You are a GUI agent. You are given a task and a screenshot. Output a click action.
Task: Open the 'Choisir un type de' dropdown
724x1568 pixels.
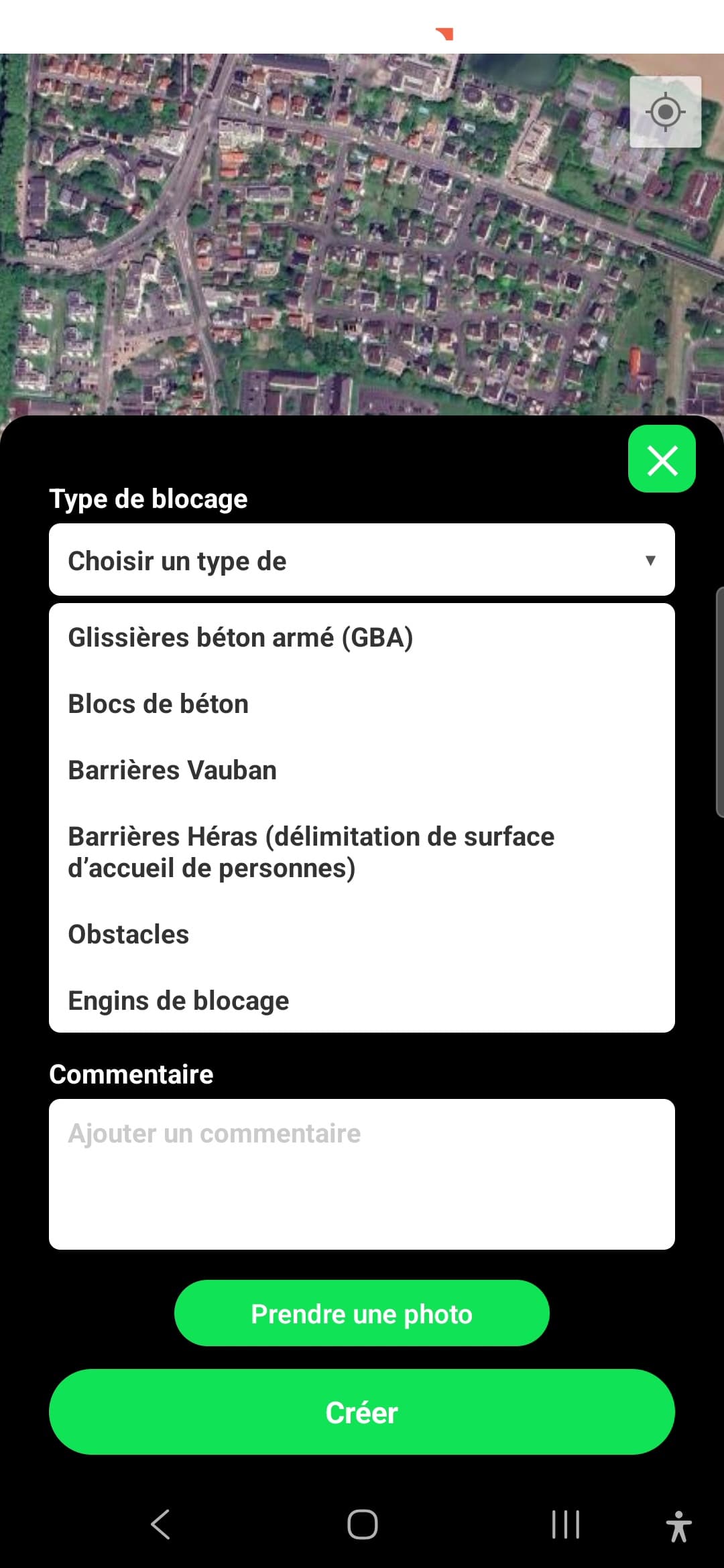tap(362, 560)
